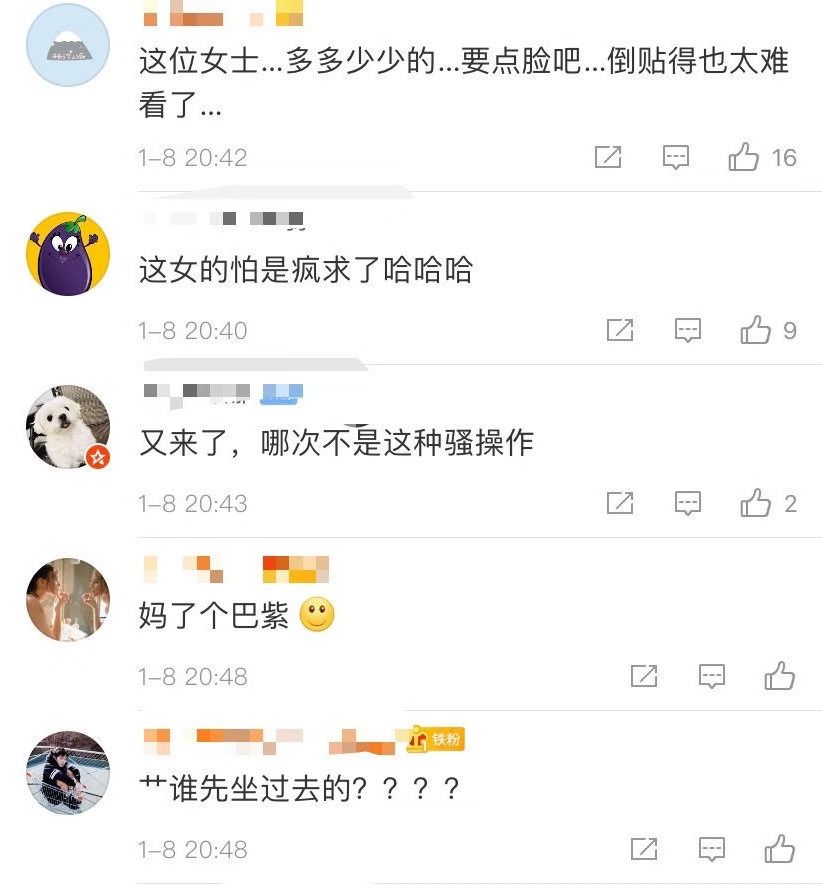
Task: Reply to the 1-8 20:42 comment
Action: pos(676,157)
